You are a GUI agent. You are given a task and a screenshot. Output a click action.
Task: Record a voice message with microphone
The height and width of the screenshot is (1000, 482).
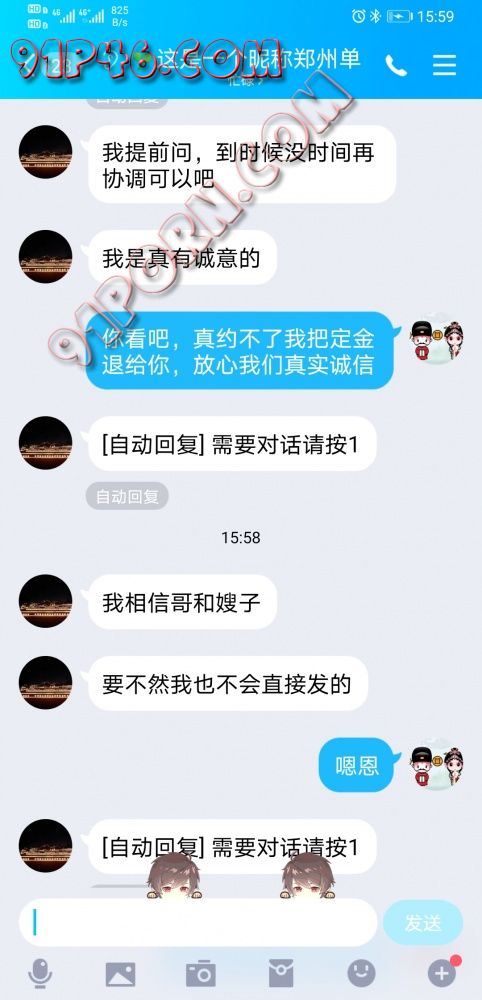tap(40, 974)
